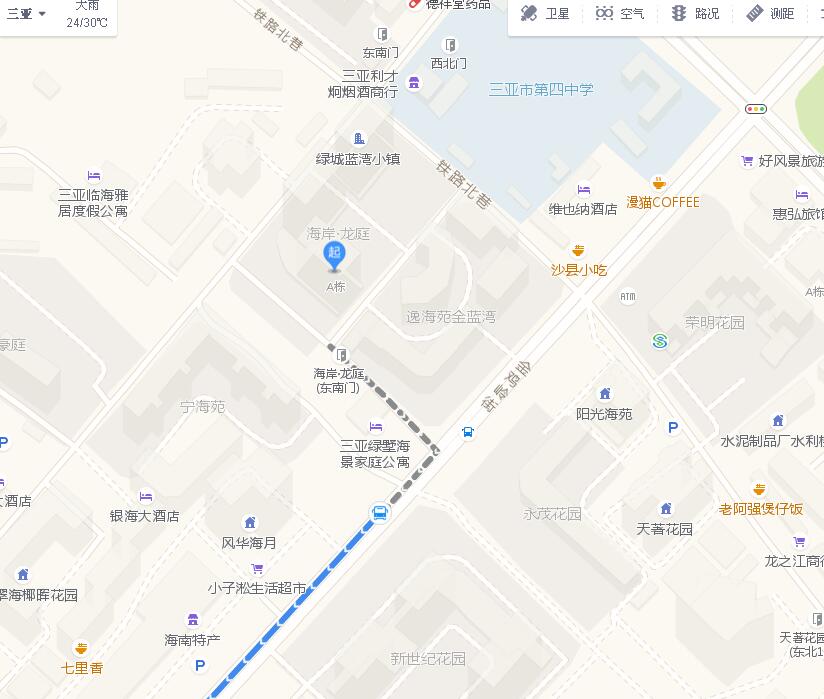Switch to 卫星 satellite view
The image size is (824, 699).
click(x=545, y=14)
